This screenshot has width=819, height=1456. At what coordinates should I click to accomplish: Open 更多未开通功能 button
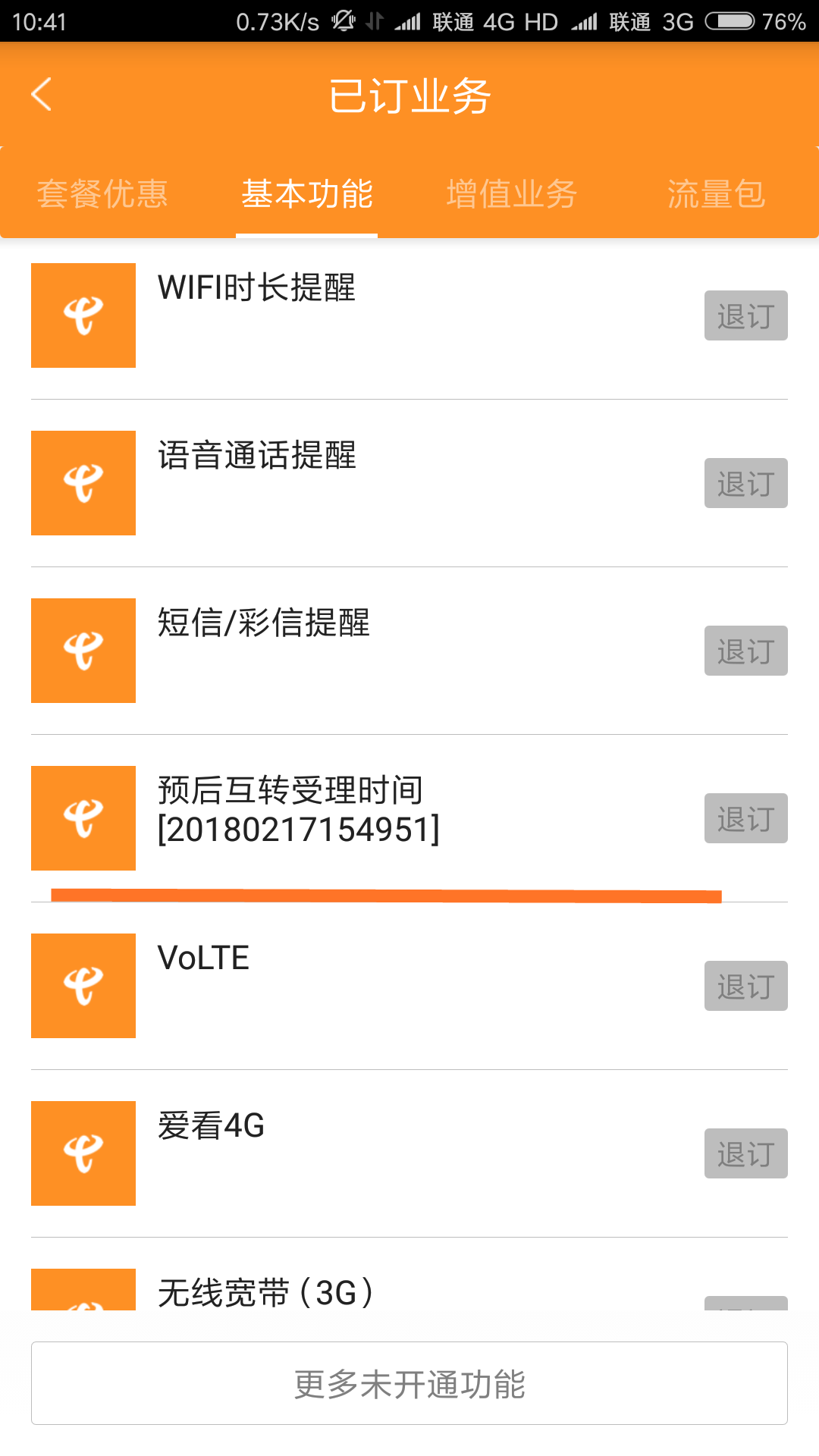(409, 1384)
